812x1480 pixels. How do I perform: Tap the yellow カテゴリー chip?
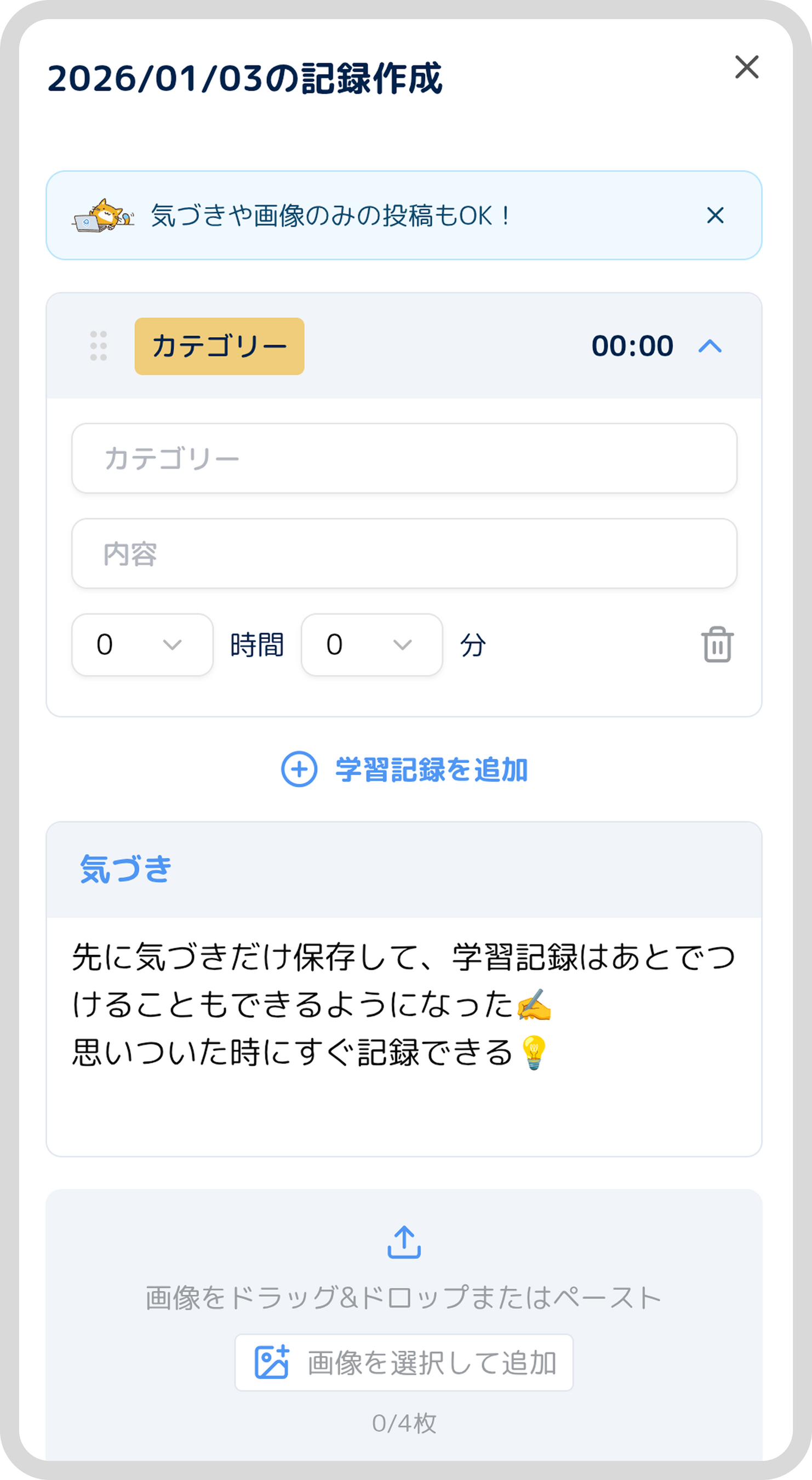pos(219,346)
